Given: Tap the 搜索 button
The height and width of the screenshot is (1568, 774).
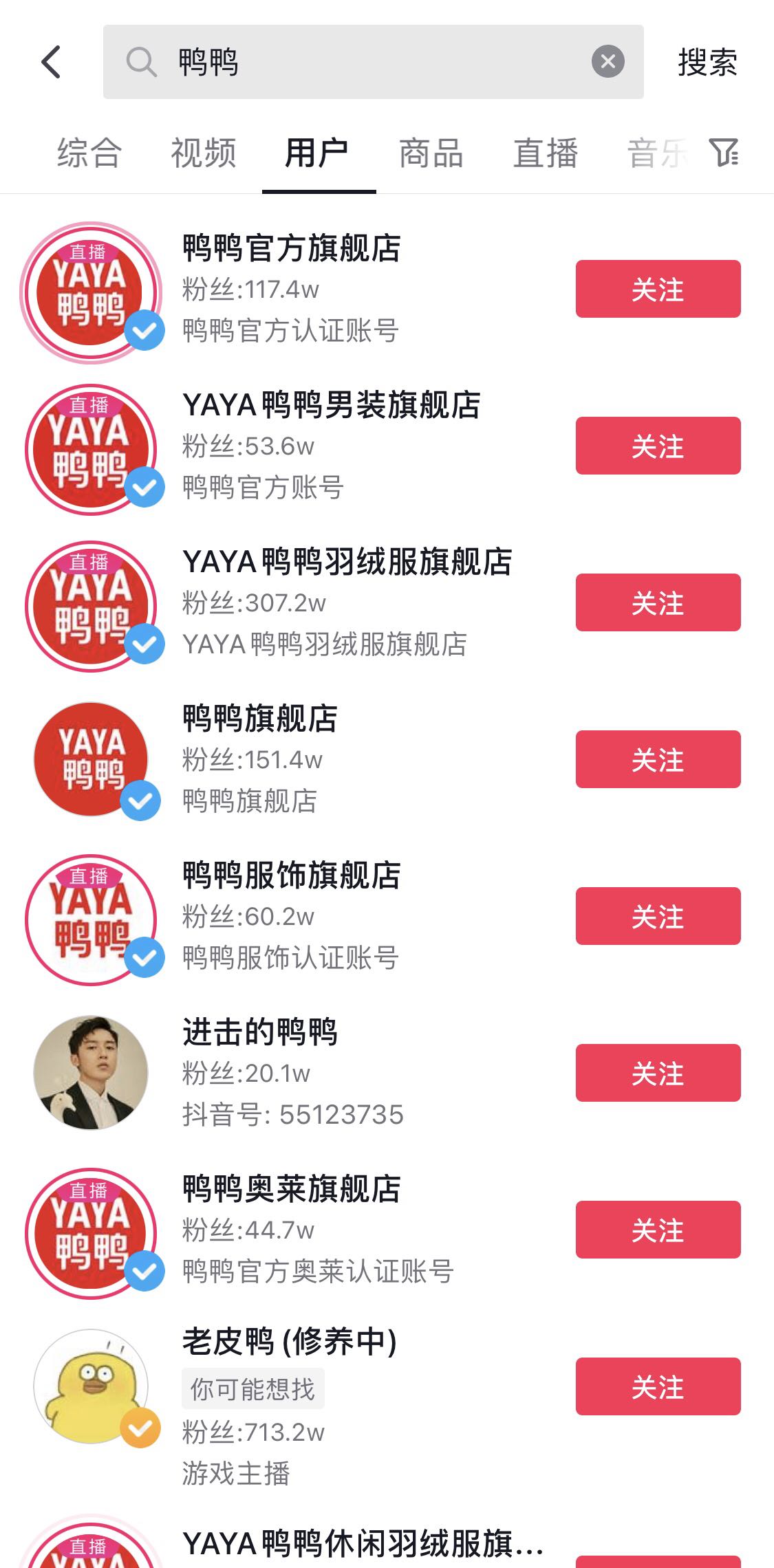Looking at the screenshot, I should (707, 63).
